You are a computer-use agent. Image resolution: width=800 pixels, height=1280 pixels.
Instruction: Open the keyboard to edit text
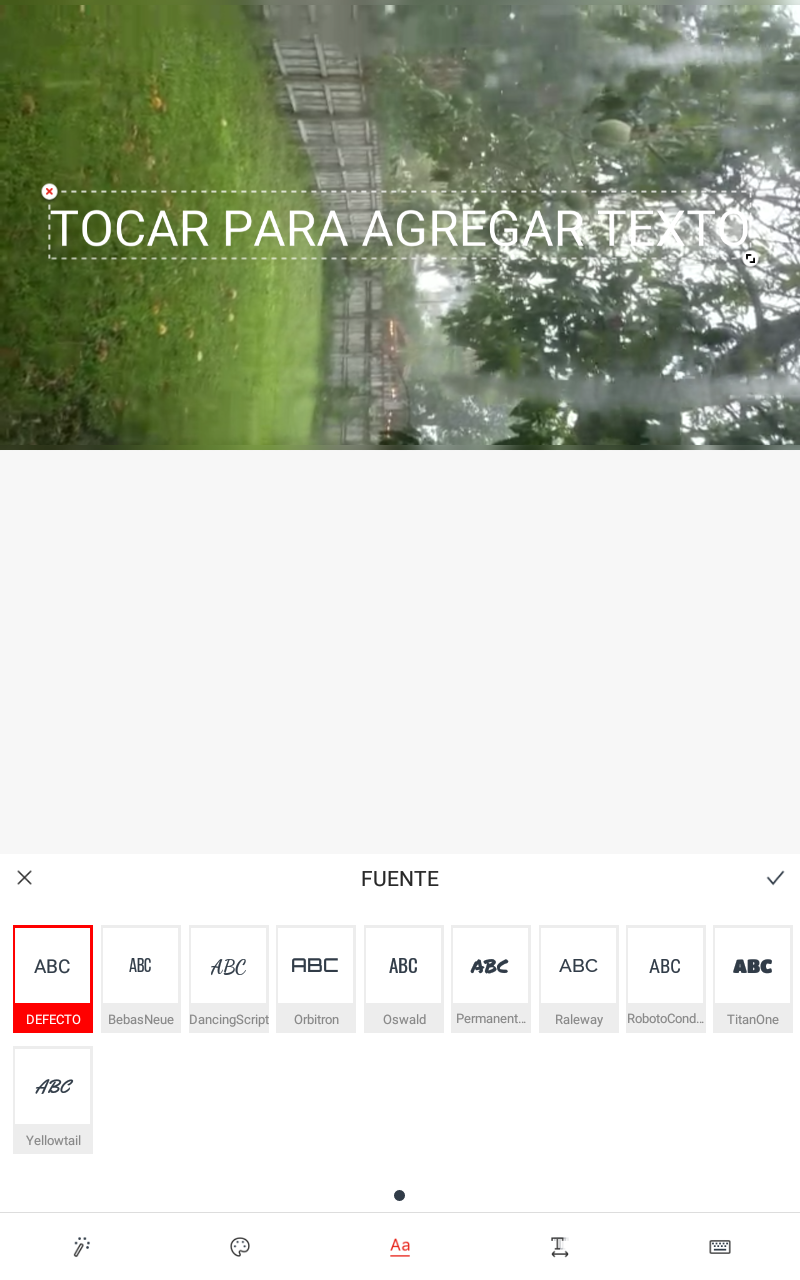pyautogui.click(x=720, y=1246)
